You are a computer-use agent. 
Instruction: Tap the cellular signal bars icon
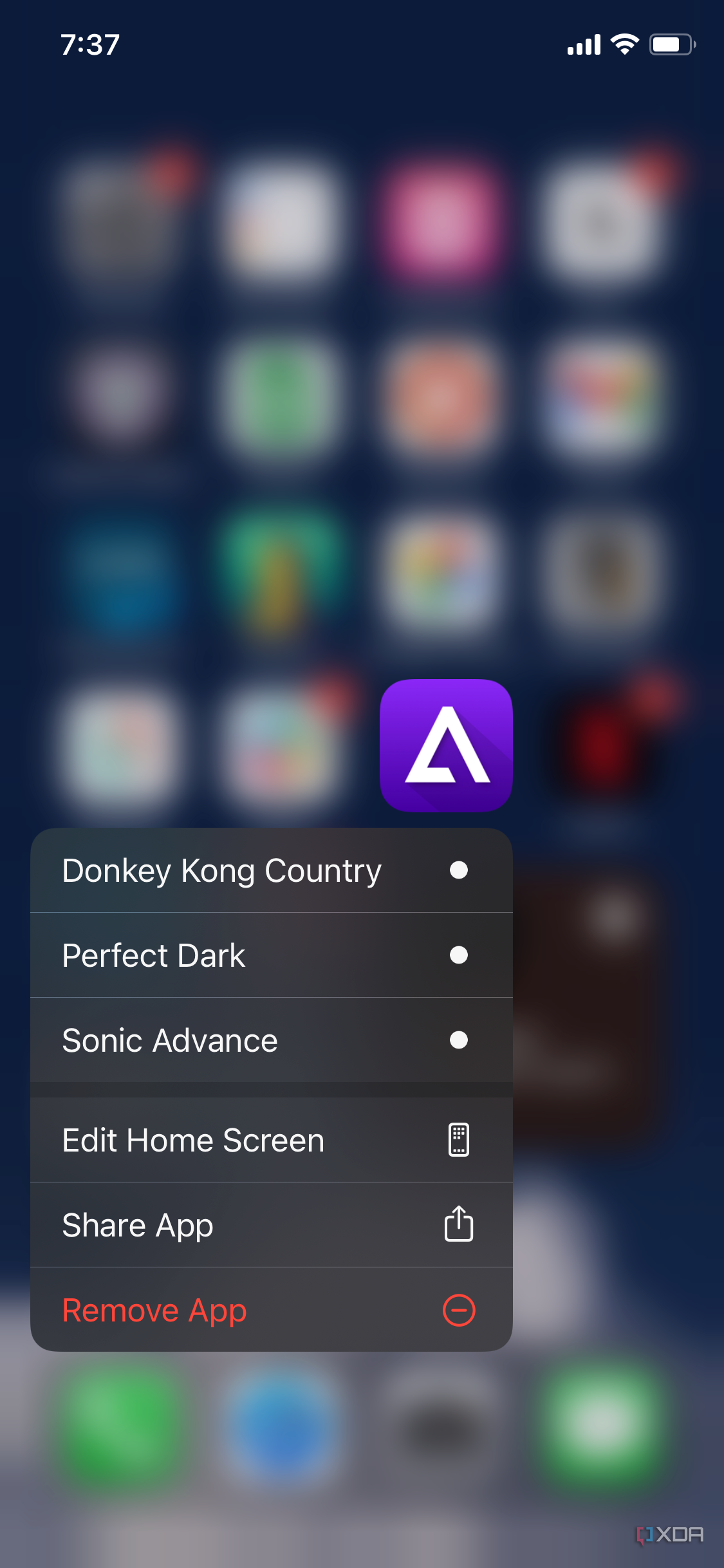coord(582,44)
